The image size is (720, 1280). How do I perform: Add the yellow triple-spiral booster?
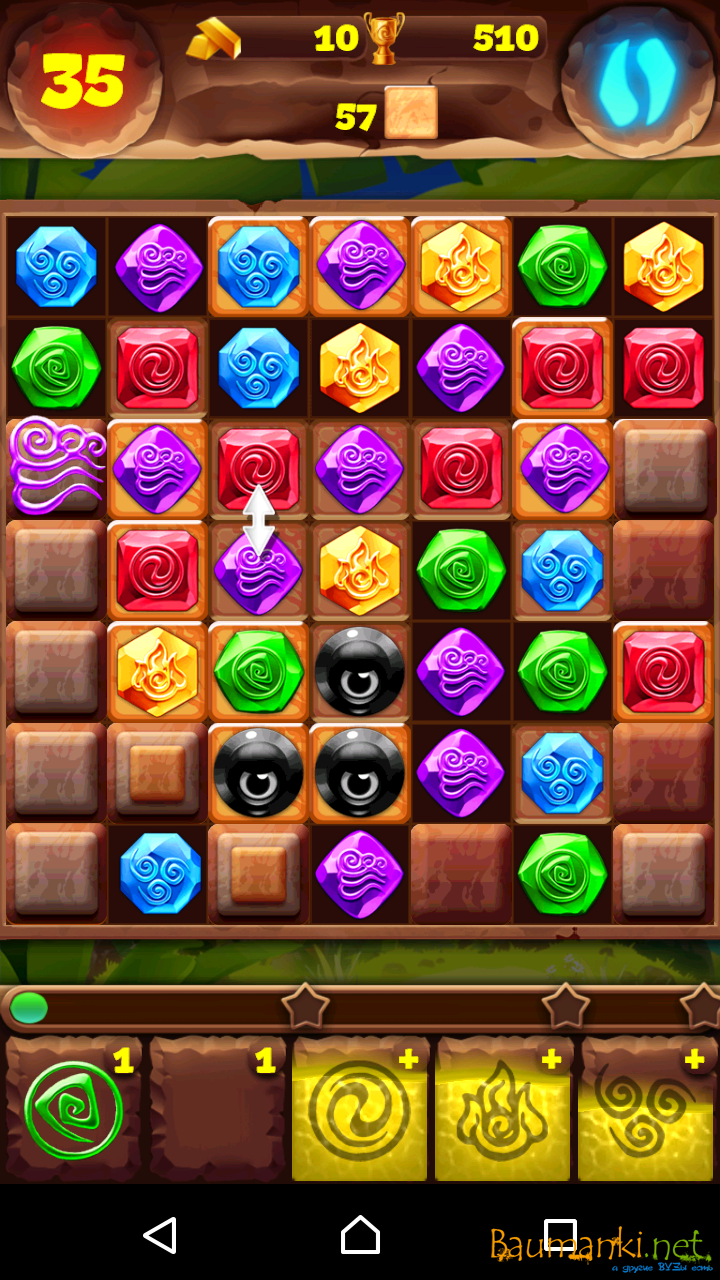click(646, 1110)
